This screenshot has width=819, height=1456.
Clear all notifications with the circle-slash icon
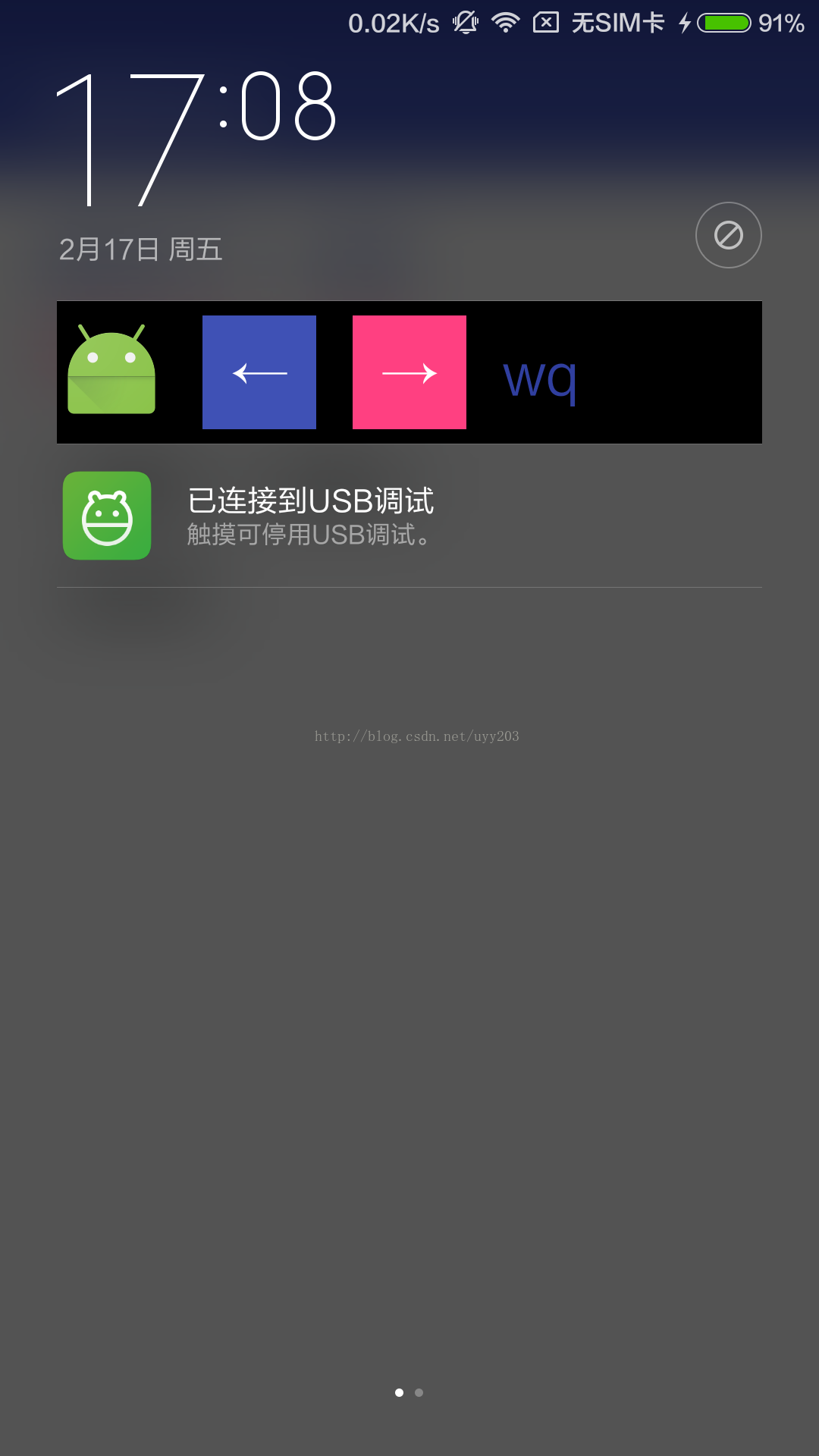click(728, 235)
